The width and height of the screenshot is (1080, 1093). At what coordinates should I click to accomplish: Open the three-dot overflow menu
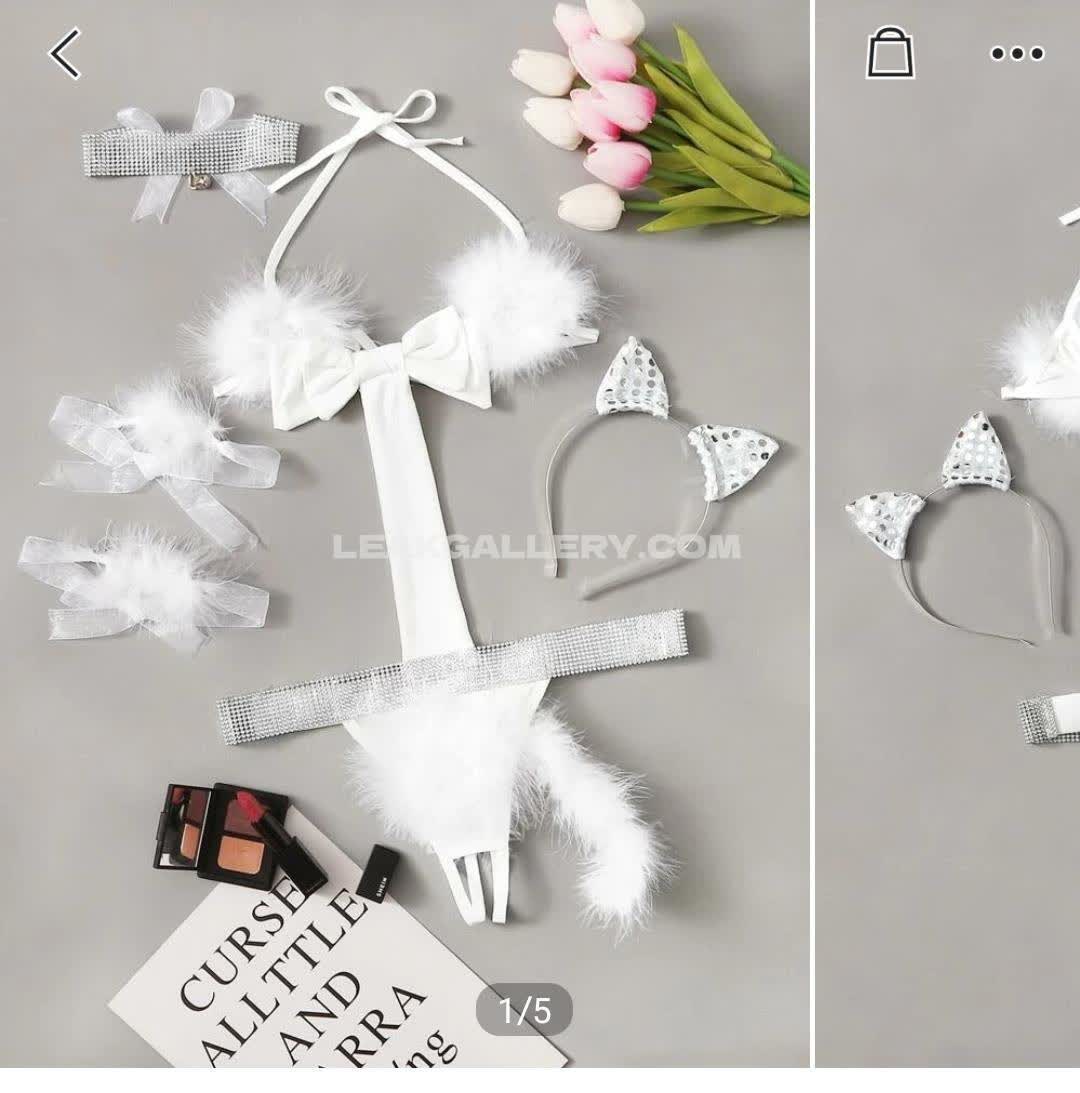[x=1017, y=54]
